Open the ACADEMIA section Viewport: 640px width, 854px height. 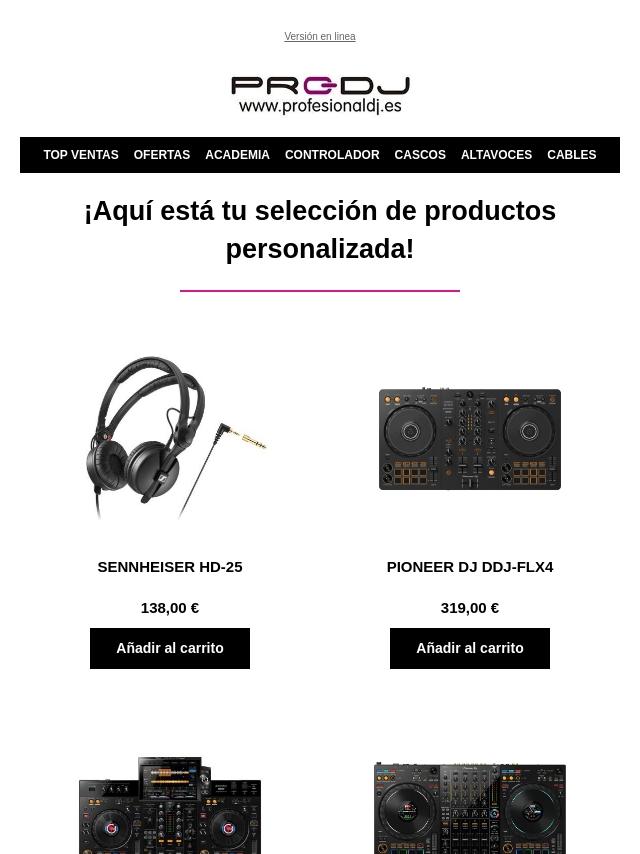click(237, 155)
